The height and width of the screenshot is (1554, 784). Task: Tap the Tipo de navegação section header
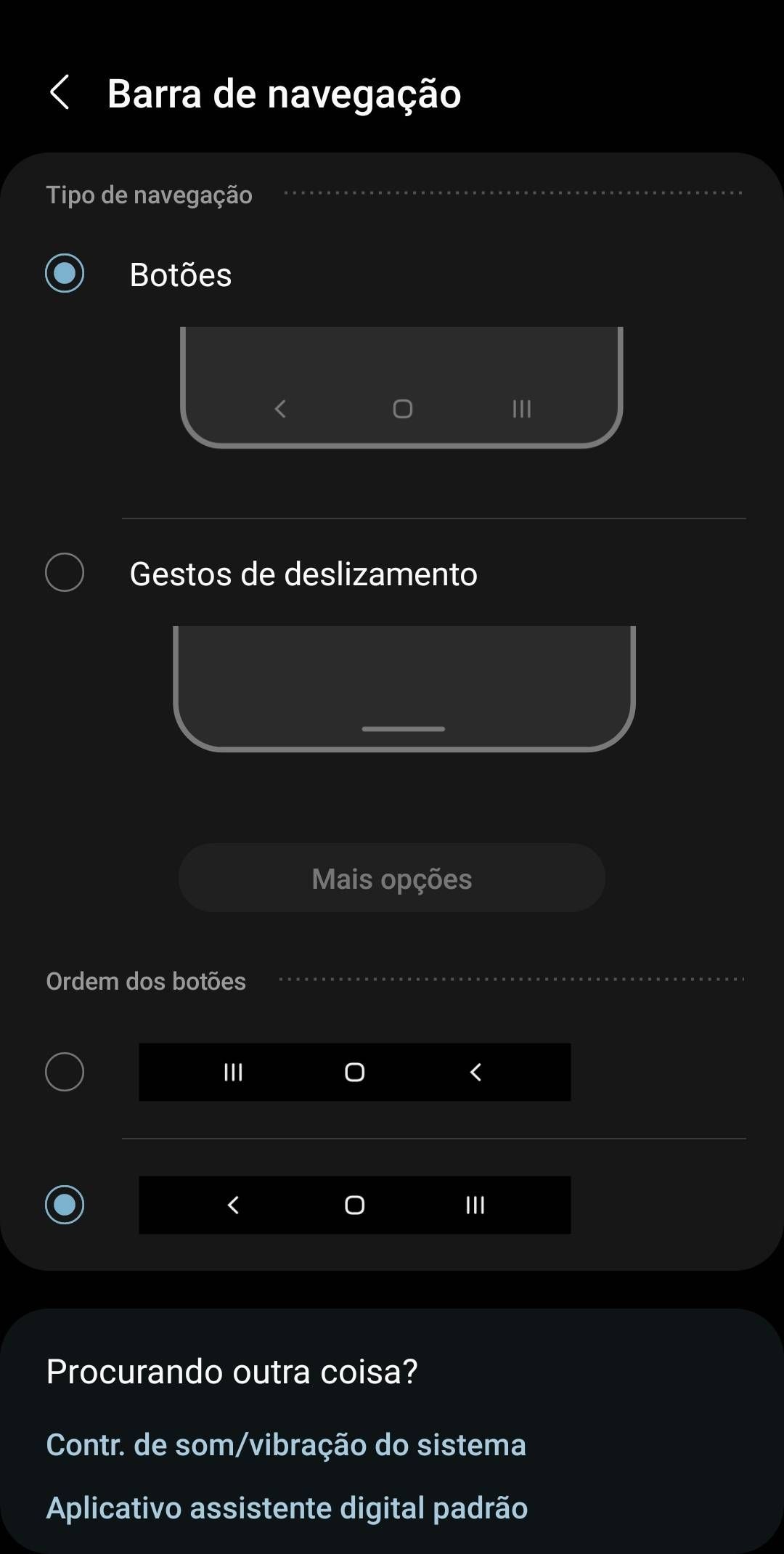[149, 195]
